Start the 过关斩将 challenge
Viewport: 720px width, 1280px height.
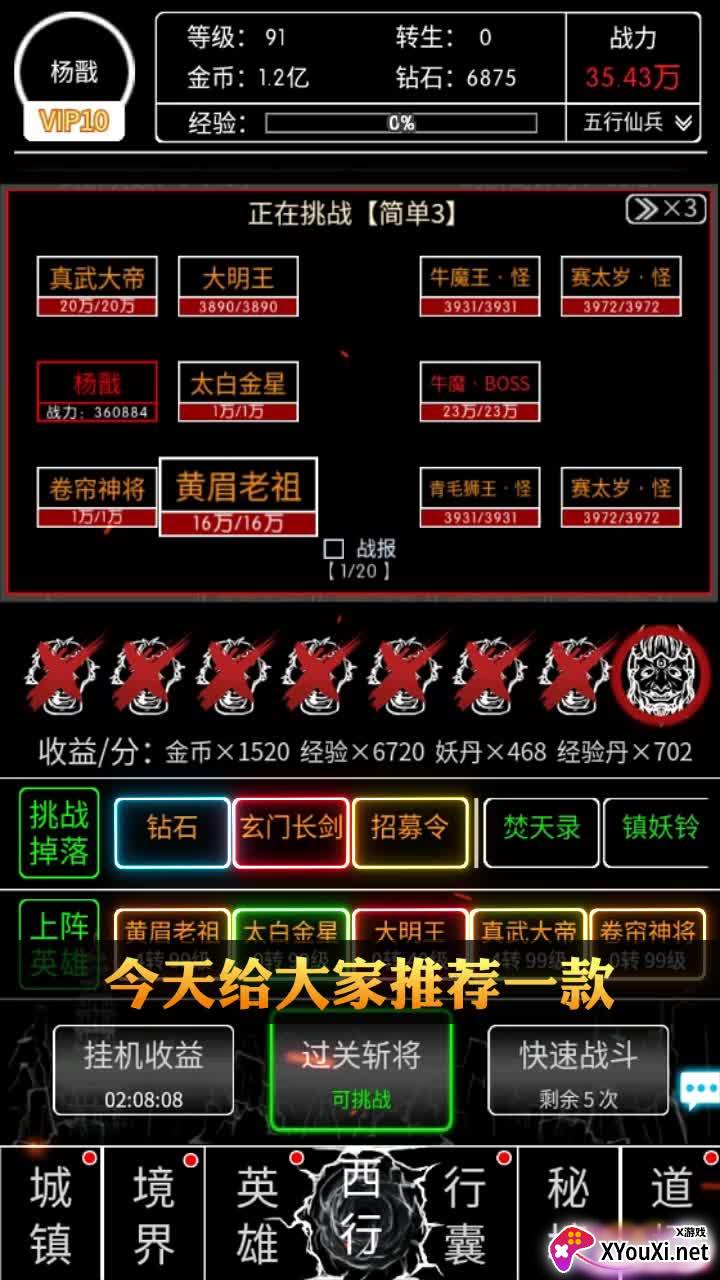point(361,1070)
